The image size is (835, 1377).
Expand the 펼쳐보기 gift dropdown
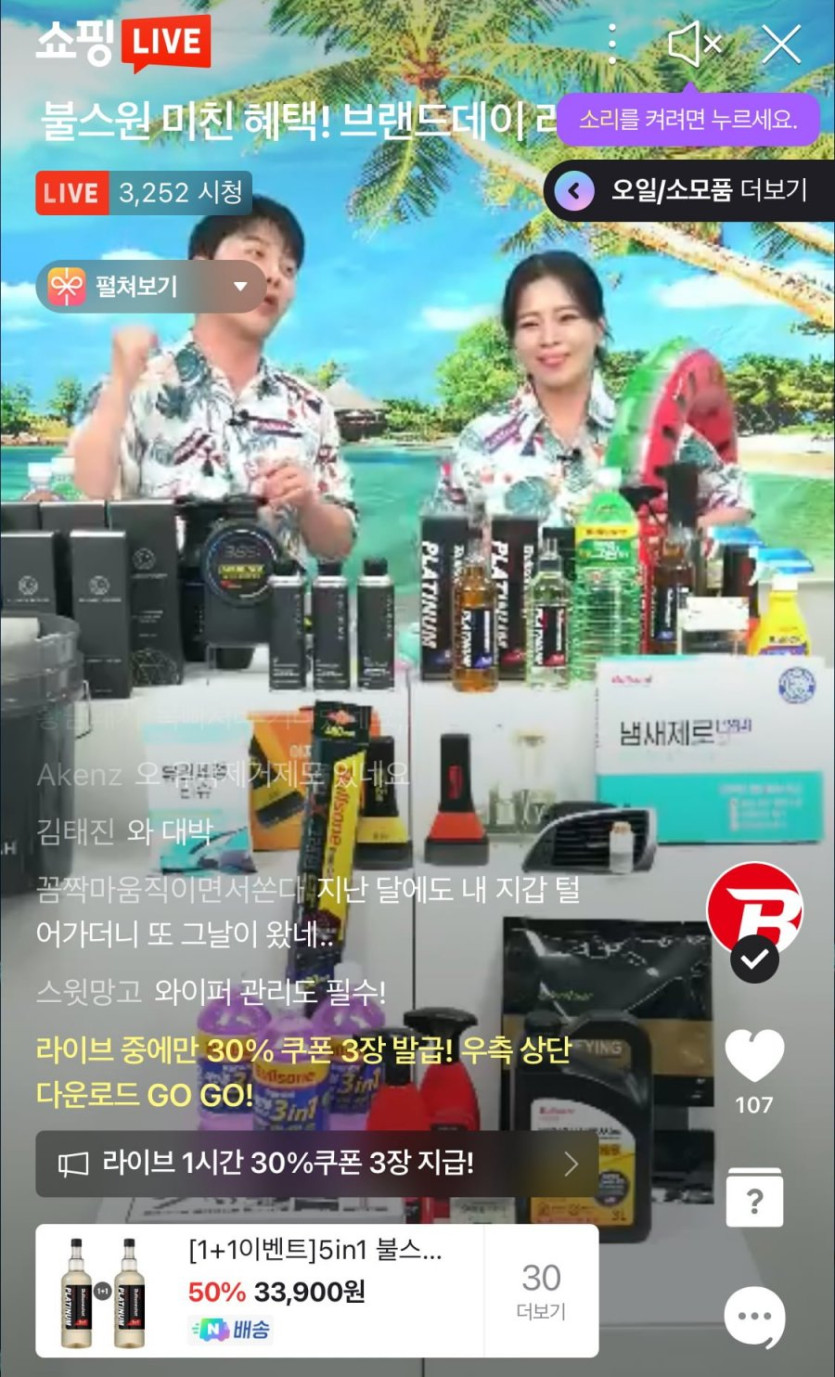pyautogui.click(x=151, y=288)
